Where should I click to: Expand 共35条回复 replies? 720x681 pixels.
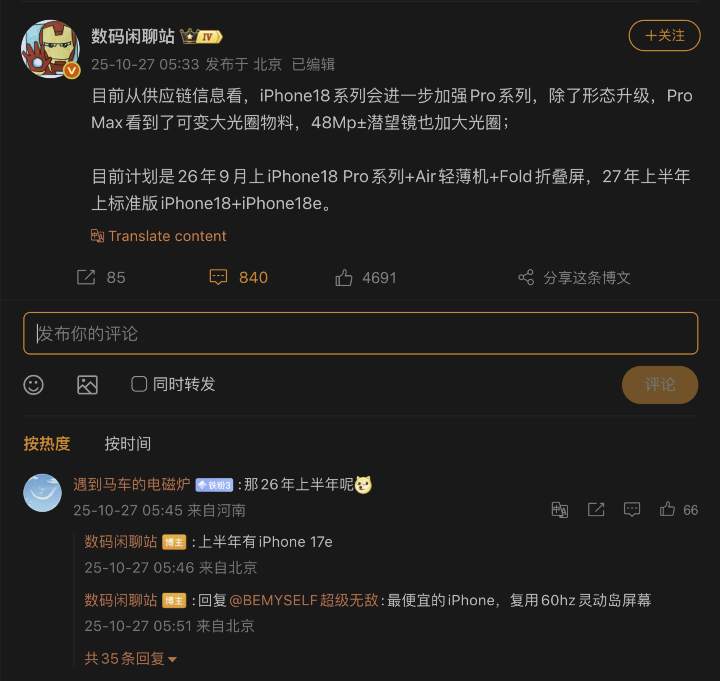click(130, 659)
